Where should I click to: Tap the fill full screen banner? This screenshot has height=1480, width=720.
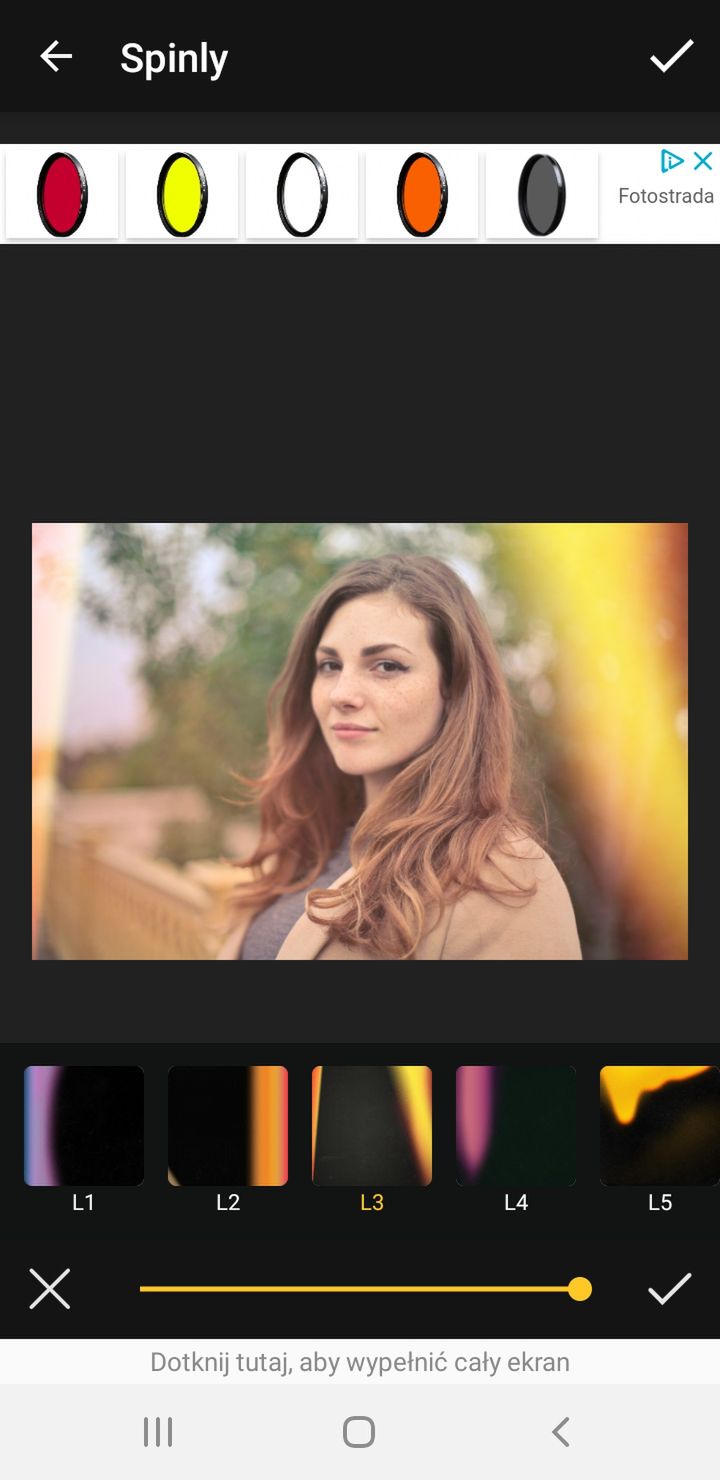coord(360,1362)
